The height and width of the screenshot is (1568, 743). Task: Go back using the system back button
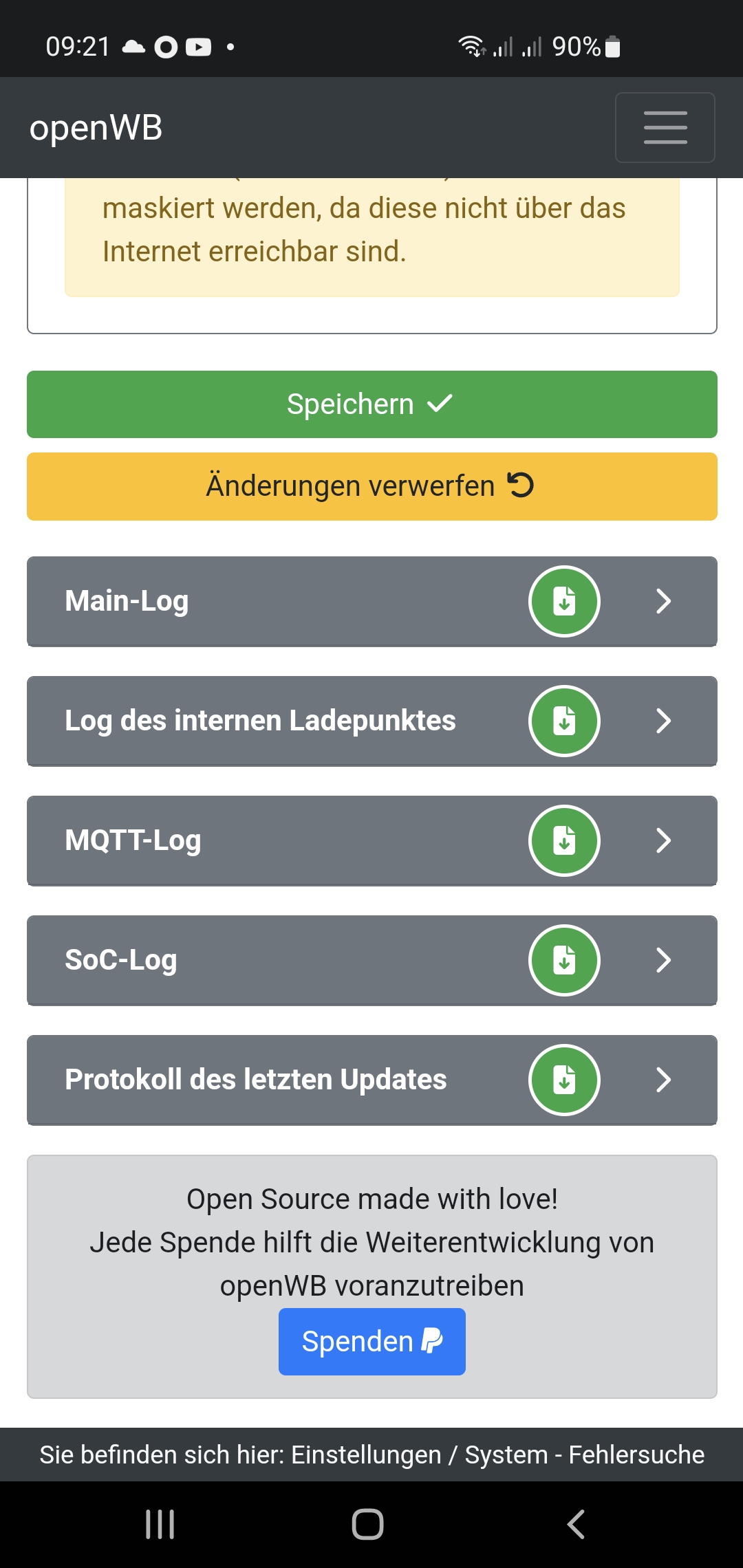click(577, 1524)
